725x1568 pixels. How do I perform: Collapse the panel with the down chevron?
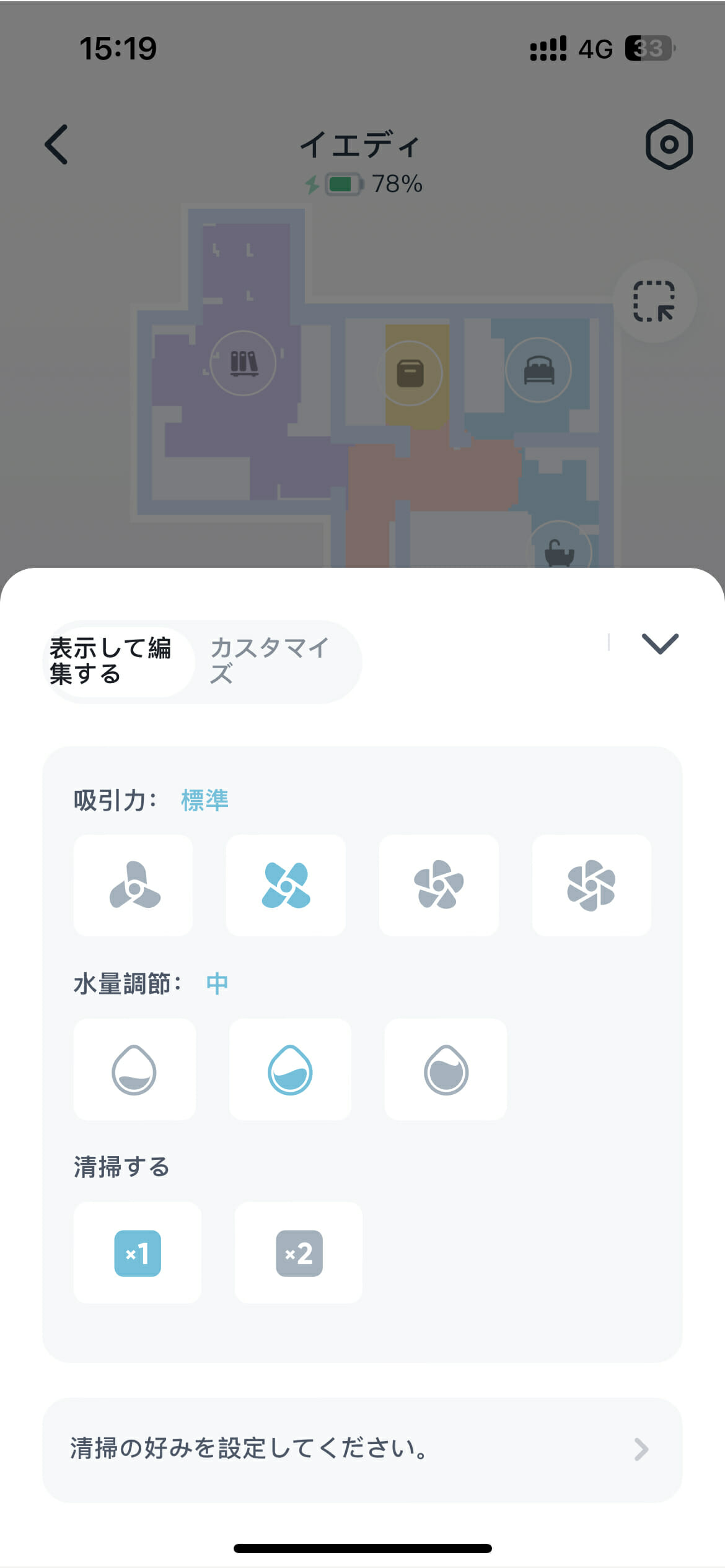(x=660, y=643)
